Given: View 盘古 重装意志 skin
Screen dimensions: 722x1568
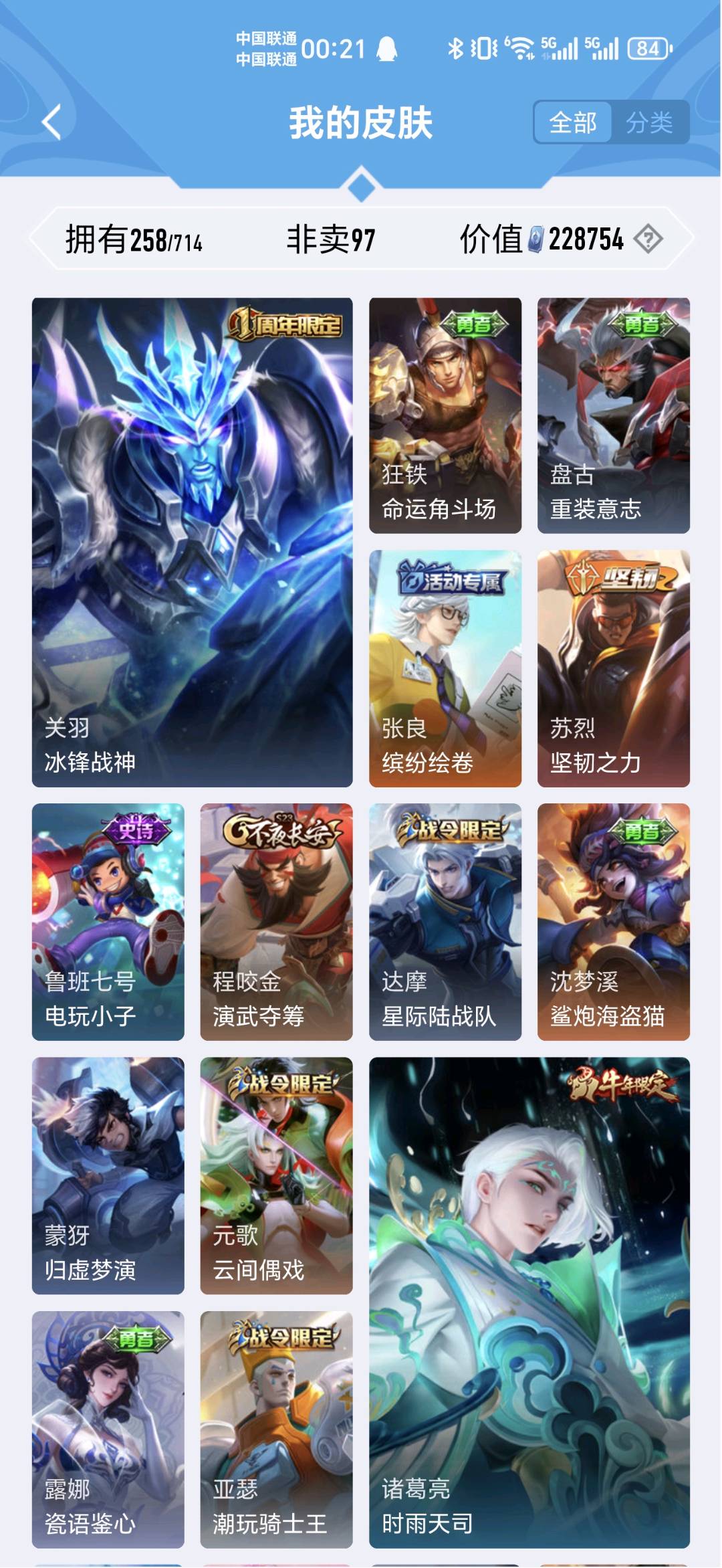Looking at the screenshot, I should (x=613, y=415).
